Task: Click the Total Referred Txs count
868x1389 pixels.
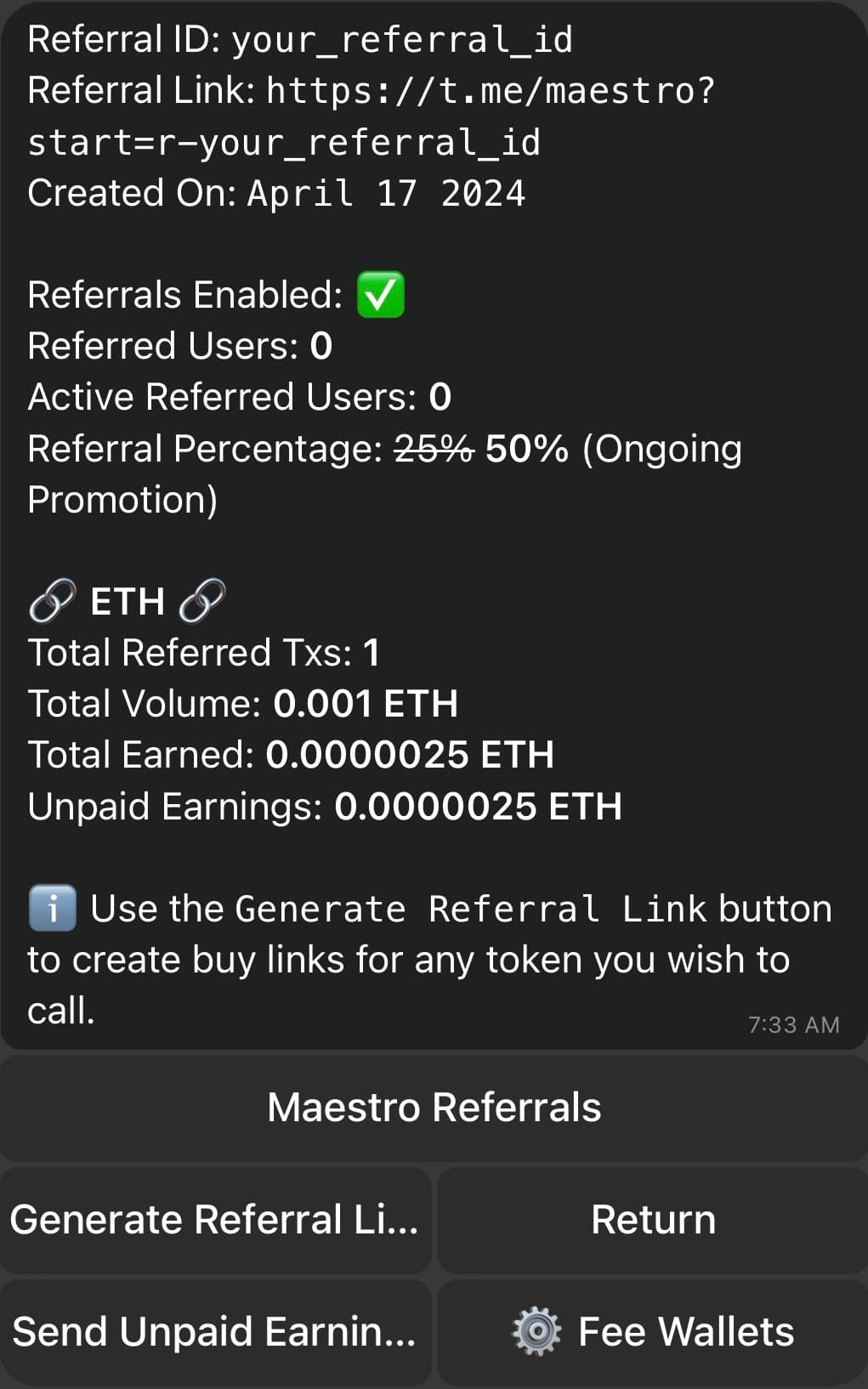Action: (x=371, y=653)
